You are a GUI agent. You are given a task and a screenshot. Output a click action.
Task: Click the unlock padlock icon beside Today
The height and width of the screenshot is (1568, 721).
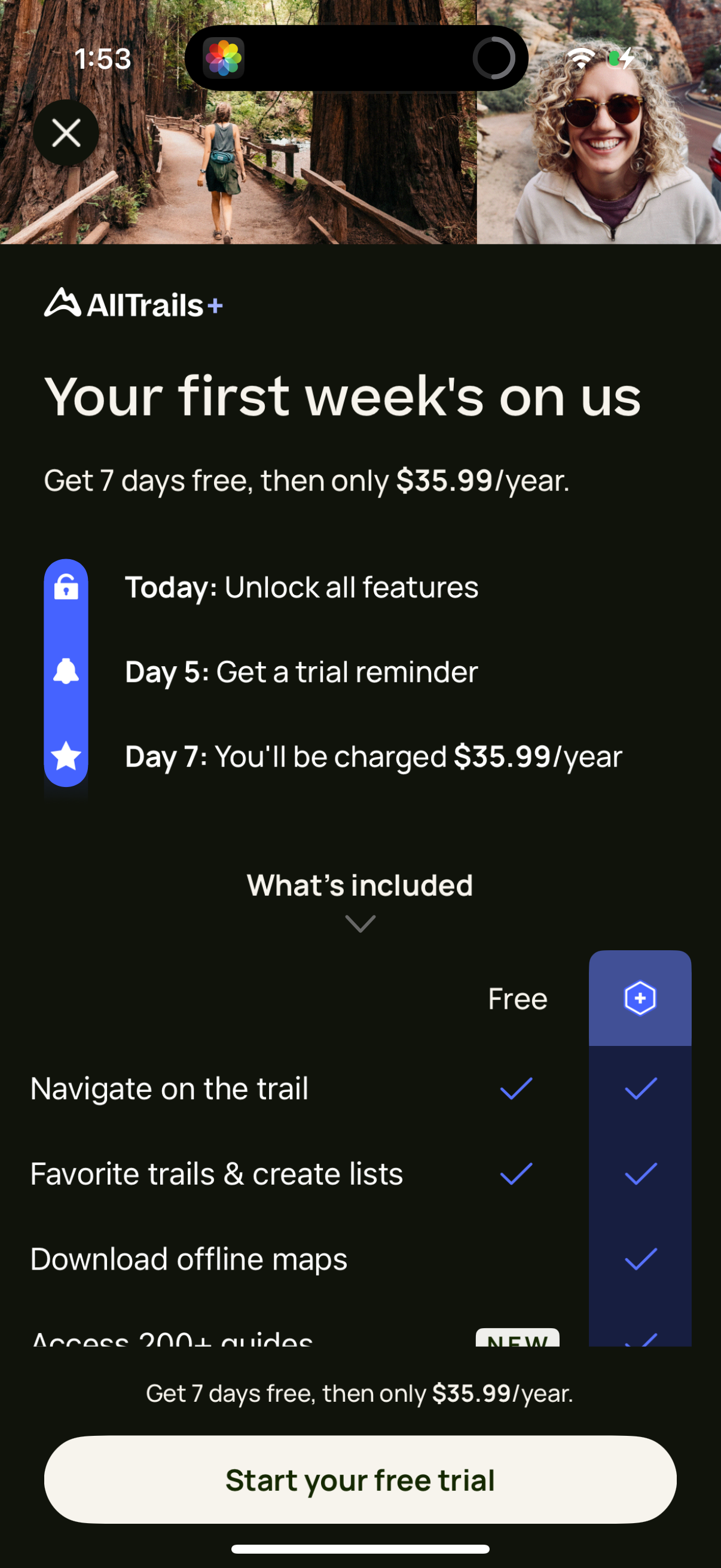click(x=66, y=587)
